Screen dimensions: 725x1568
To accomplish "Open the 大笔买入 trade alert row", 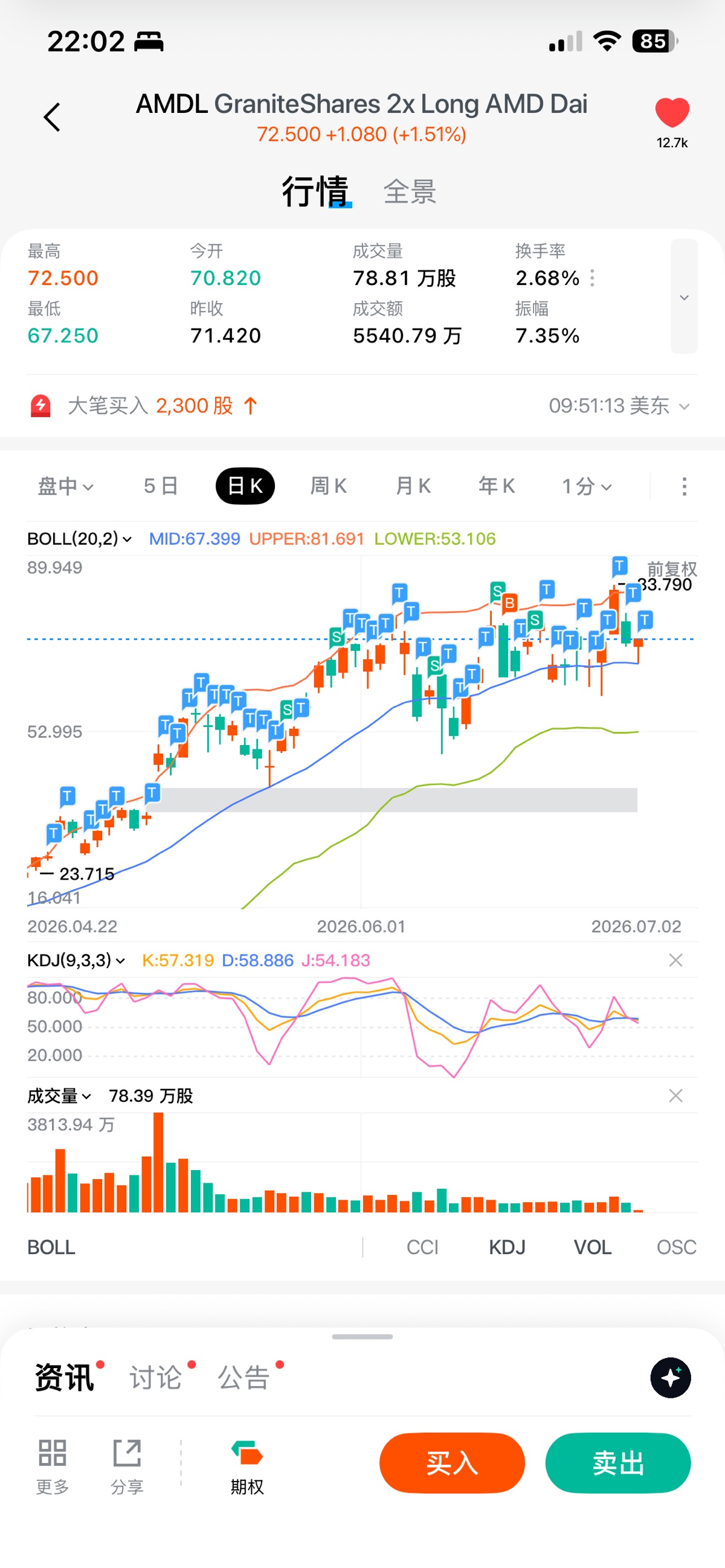I will 362,405.
